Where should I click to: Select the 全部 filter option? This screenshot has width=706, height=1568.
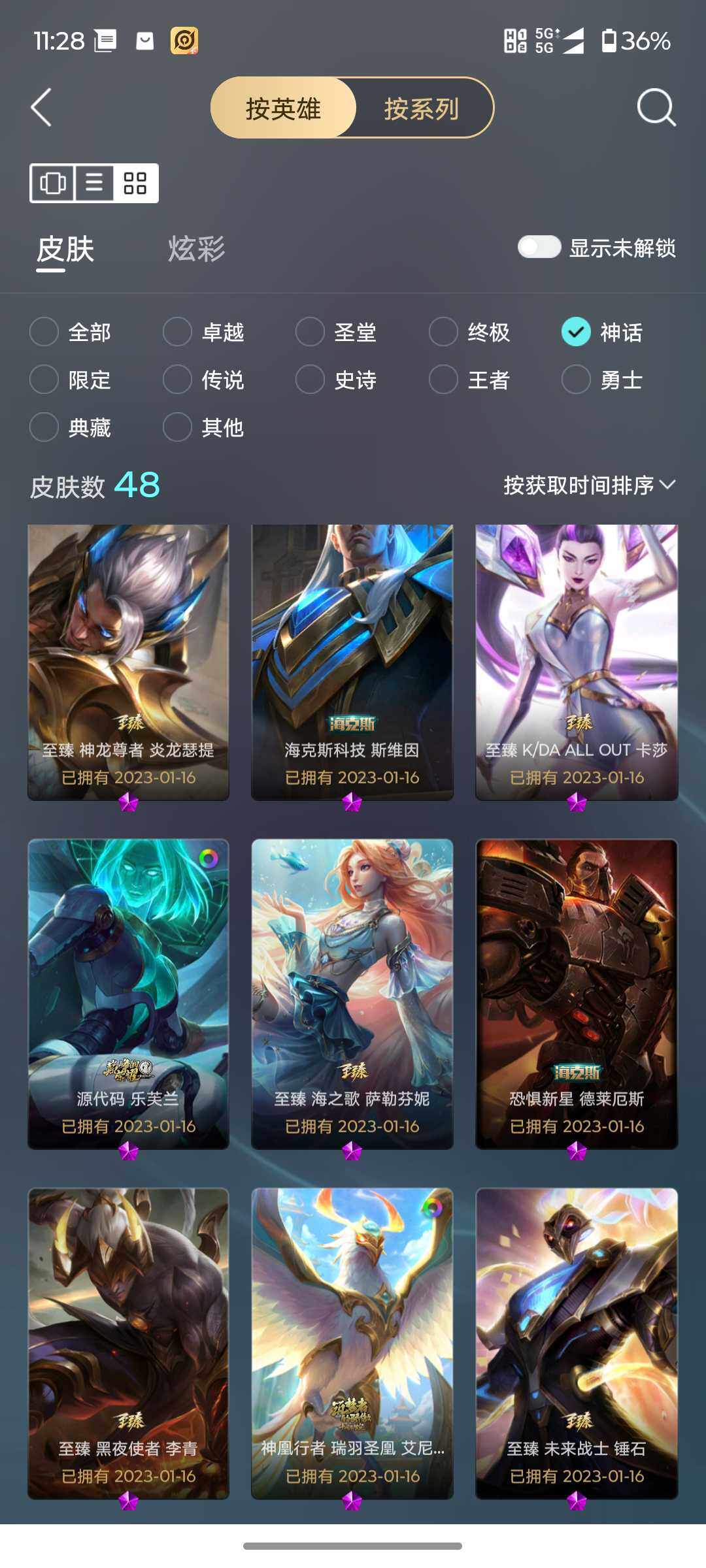(x=71, y=332)
